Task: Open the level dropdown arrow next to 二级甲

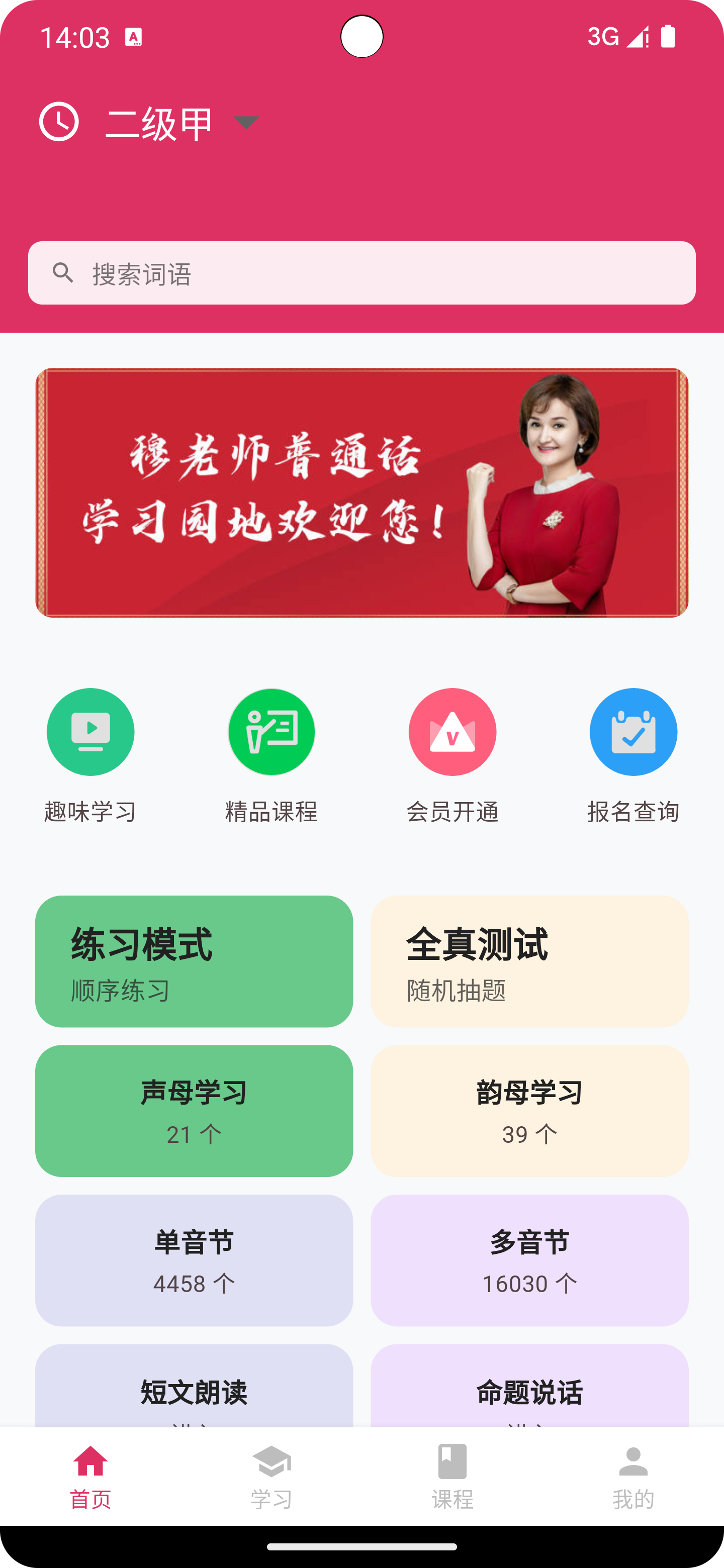Action: [246, 124]
